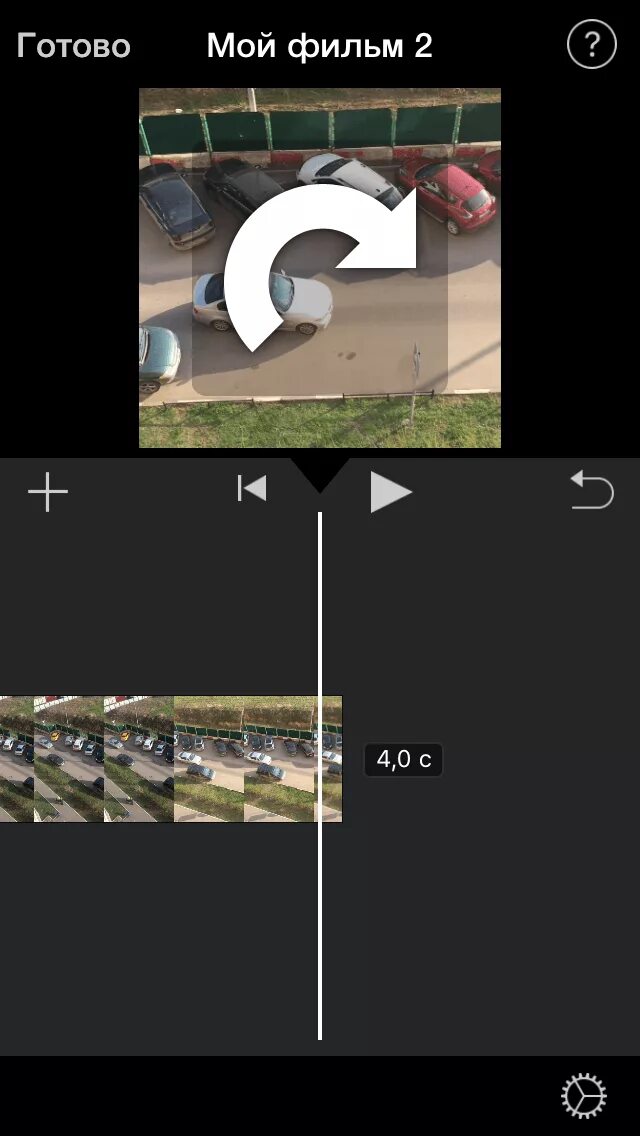Tap Готово to finish editing

[x=73, y=46]
